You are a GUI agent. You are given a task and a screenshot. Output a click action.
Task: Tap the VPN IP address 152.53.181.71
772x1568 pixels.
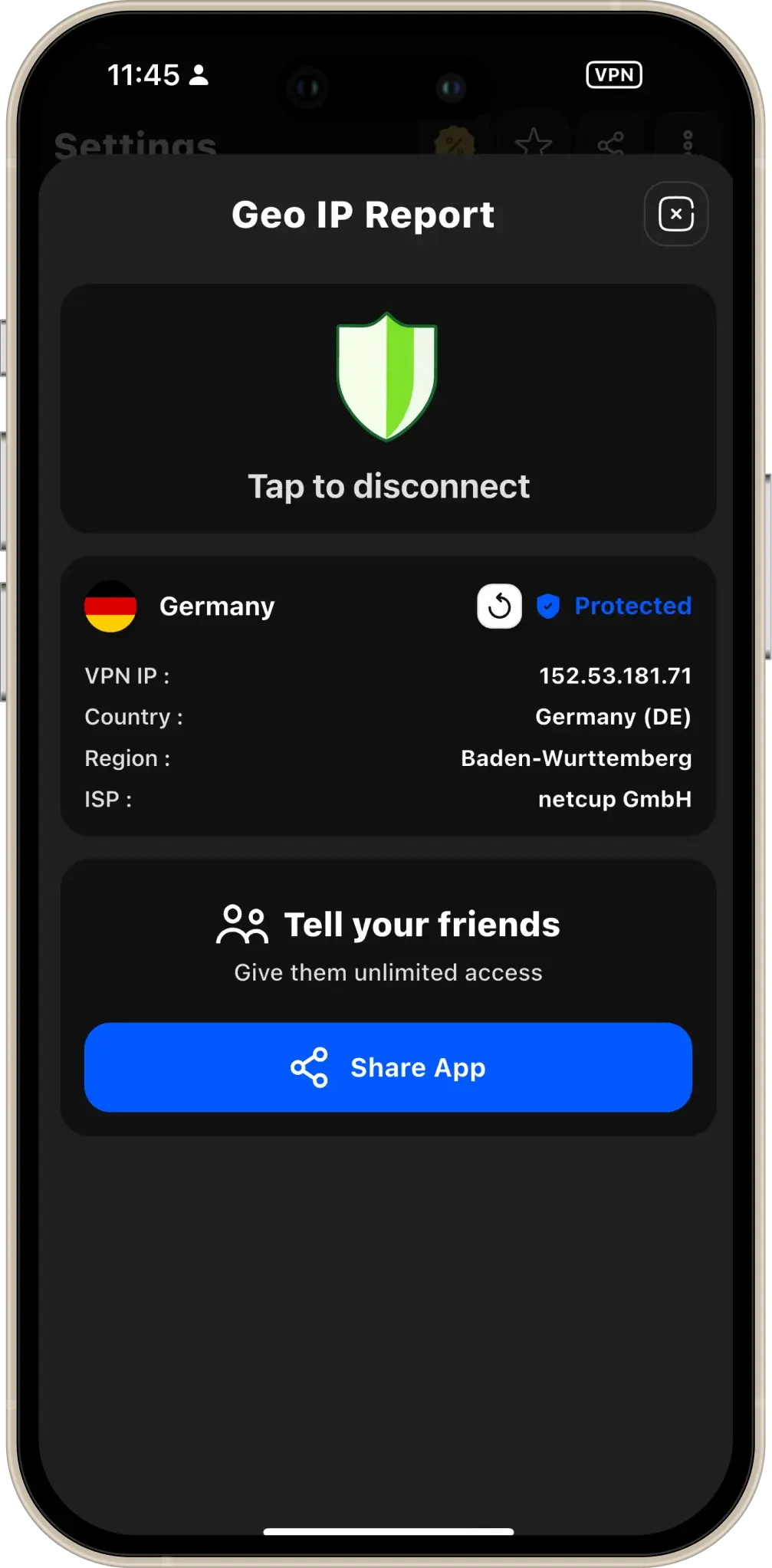click(613, 676)
